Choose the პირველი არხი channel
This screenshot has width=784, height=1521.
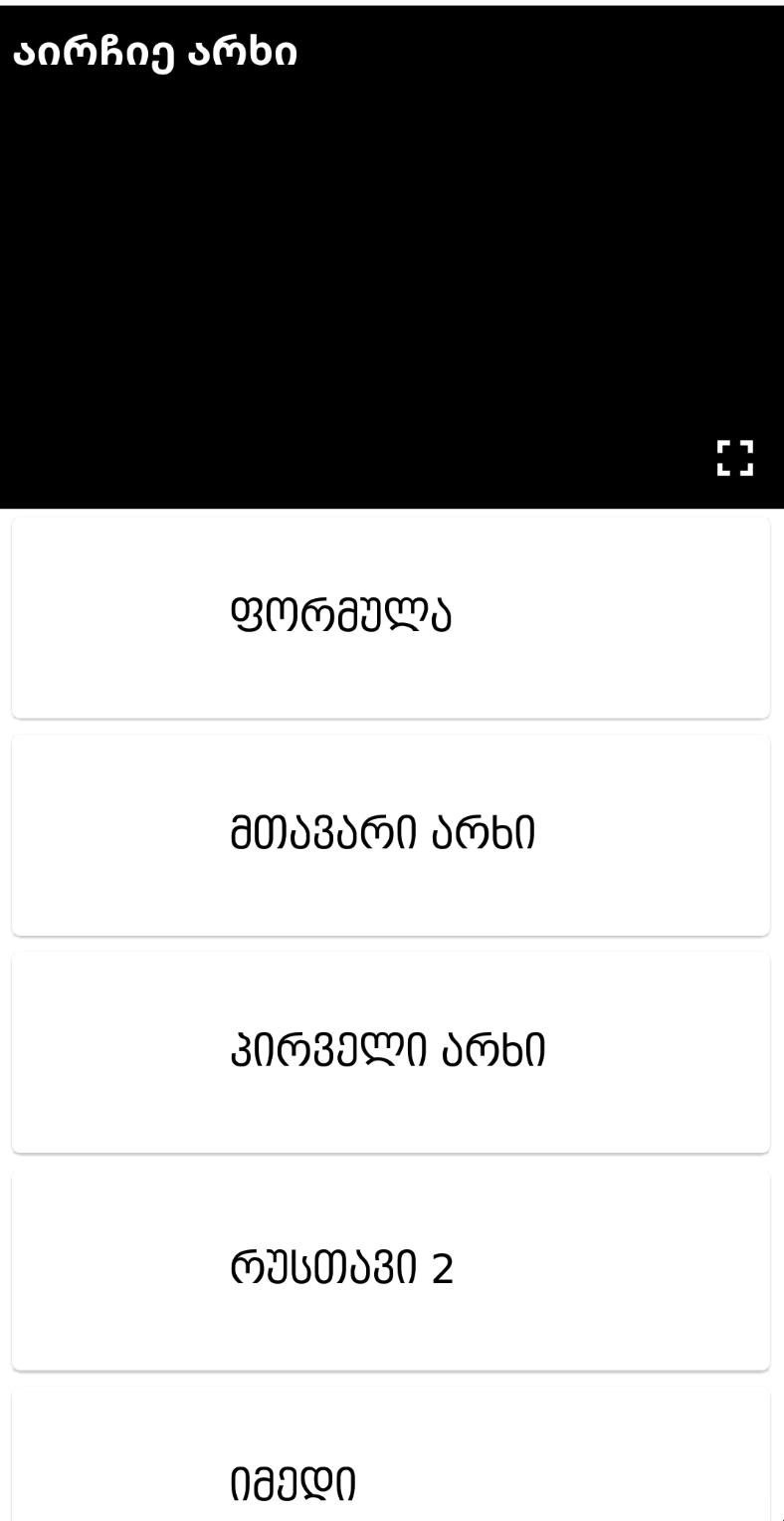pyautogui.click(x=391, y=1051)
